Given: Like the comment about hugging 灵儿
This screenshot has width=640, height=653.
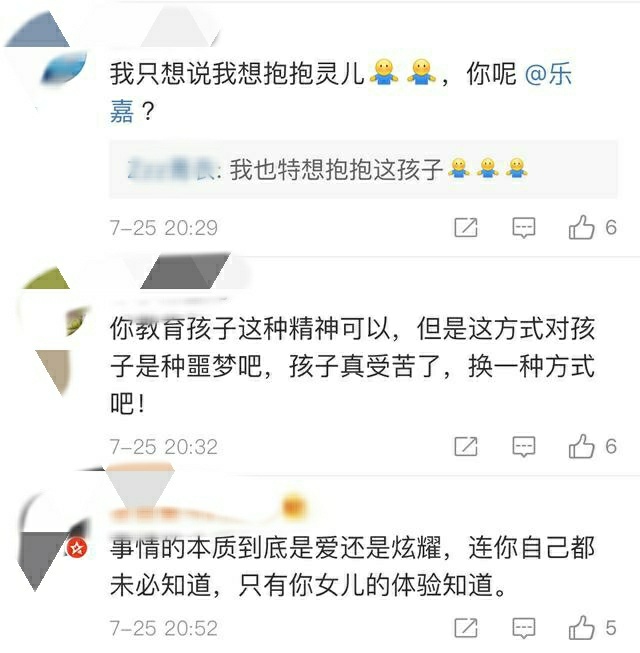Looking at the screenshot, I should pos(582,228).
